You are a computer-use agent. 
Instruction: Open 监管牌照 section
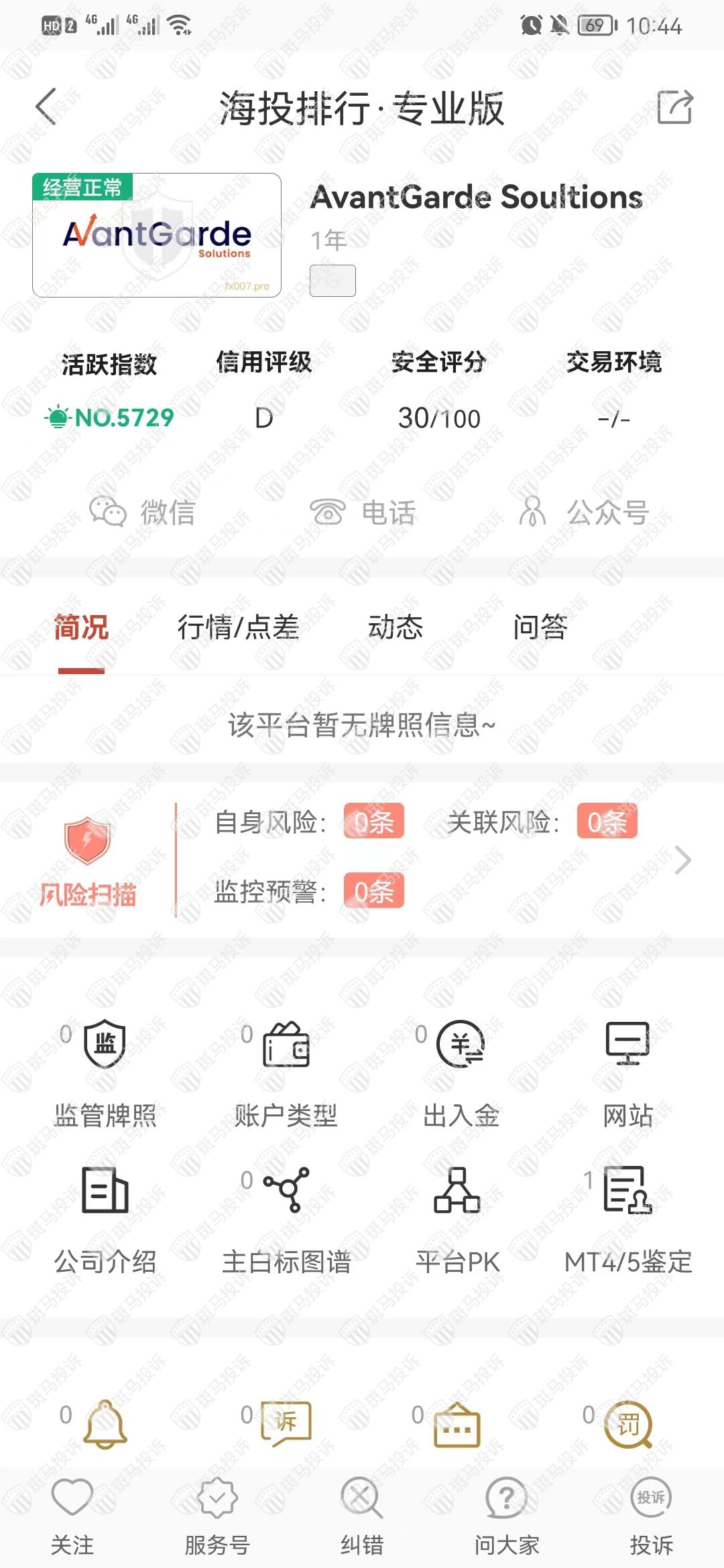[105, 1072]
